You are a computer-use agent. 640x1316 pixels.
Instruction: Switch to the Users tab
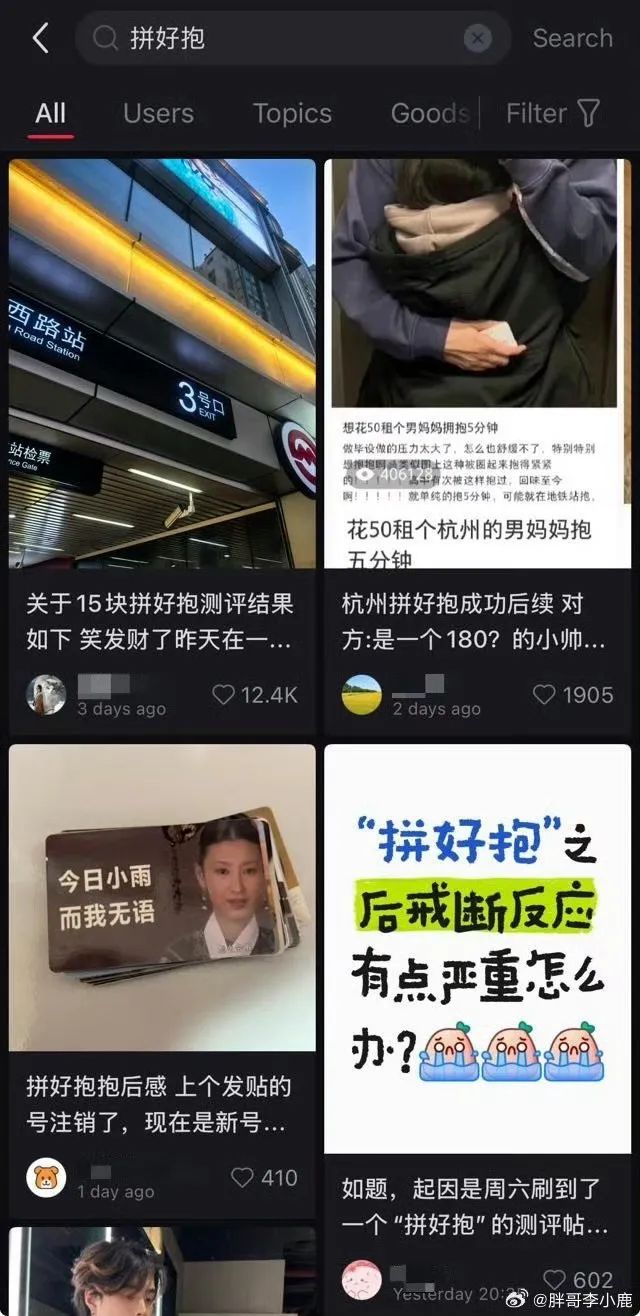click(x=158, y=114)
